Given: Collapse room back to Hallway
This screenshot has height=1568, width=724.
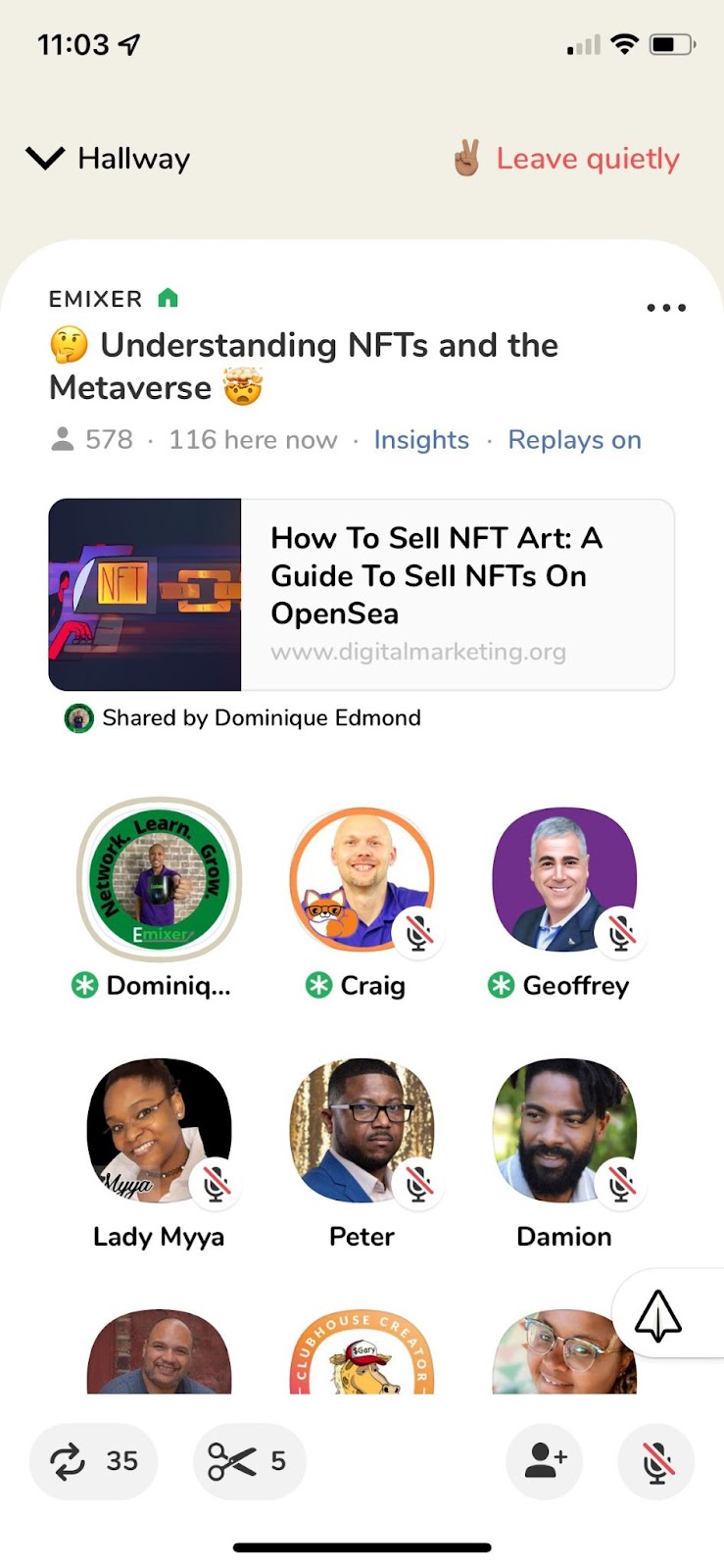Looking at the screenshot, I should point(108,159).
